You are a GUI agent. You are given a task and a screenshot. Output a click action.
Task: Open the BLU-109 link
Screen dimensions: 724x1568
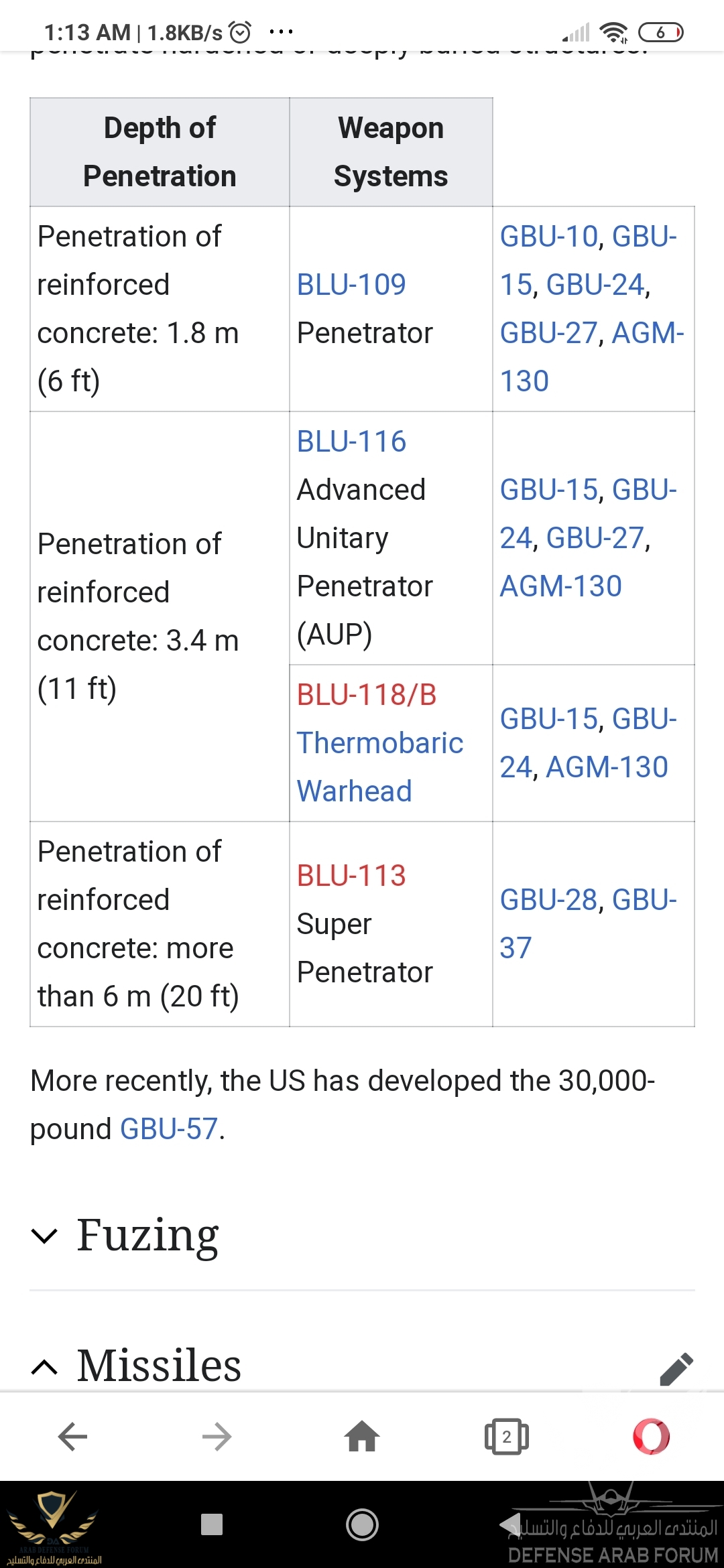tap(351, 285)
